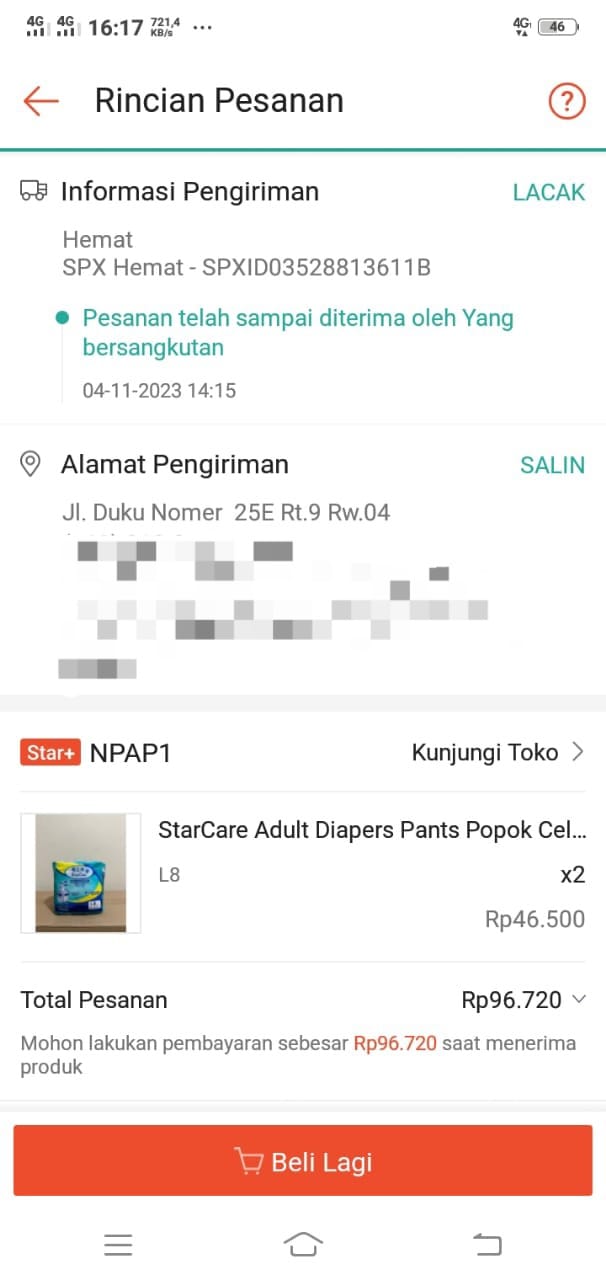Visit the store via Kunjungi Toko
Image resolution: width=606 pixels, height=1280 pixels.
click(x=497, y=753)
